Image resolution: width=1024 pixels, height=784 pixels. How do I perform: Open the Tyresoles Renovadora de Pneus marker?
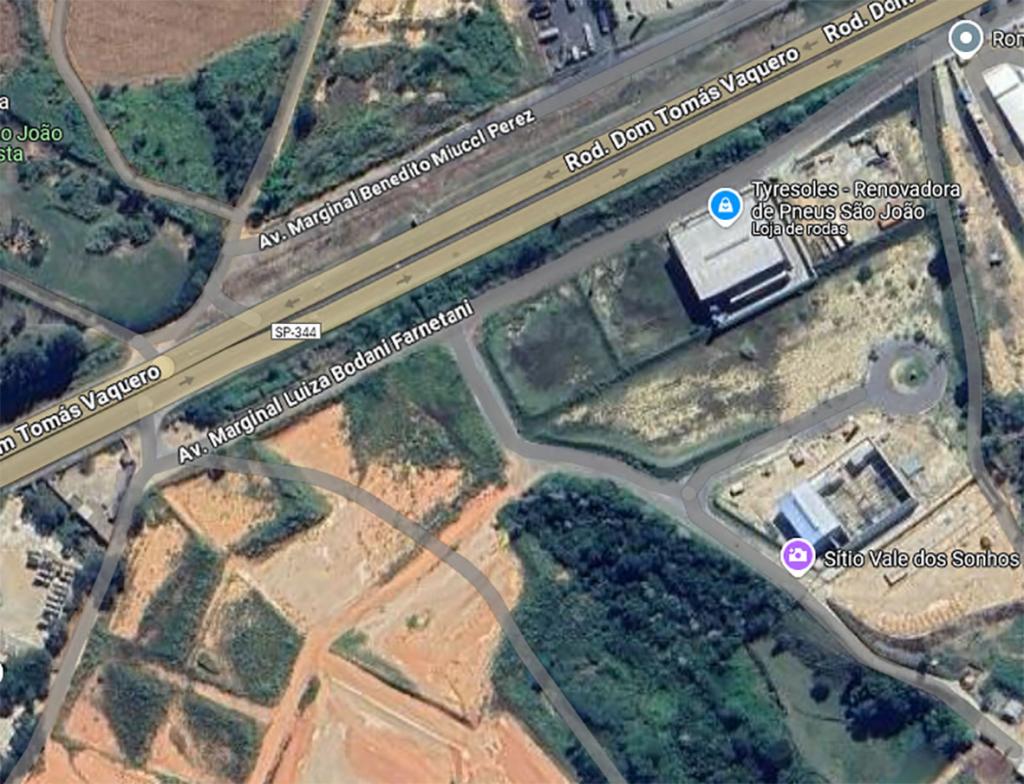click(723, 207)
